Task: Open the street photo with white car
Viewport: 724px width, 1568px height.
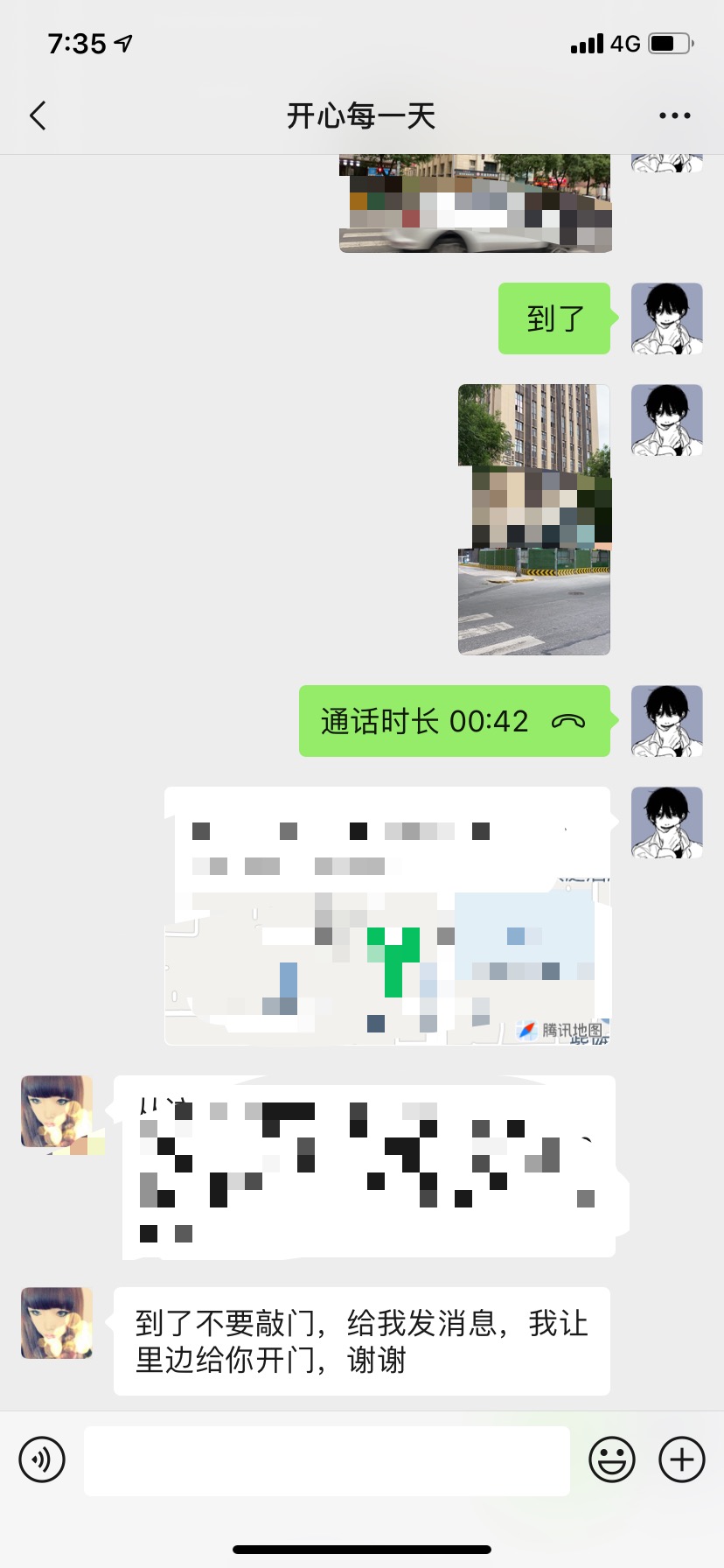Action: (475, 205)
